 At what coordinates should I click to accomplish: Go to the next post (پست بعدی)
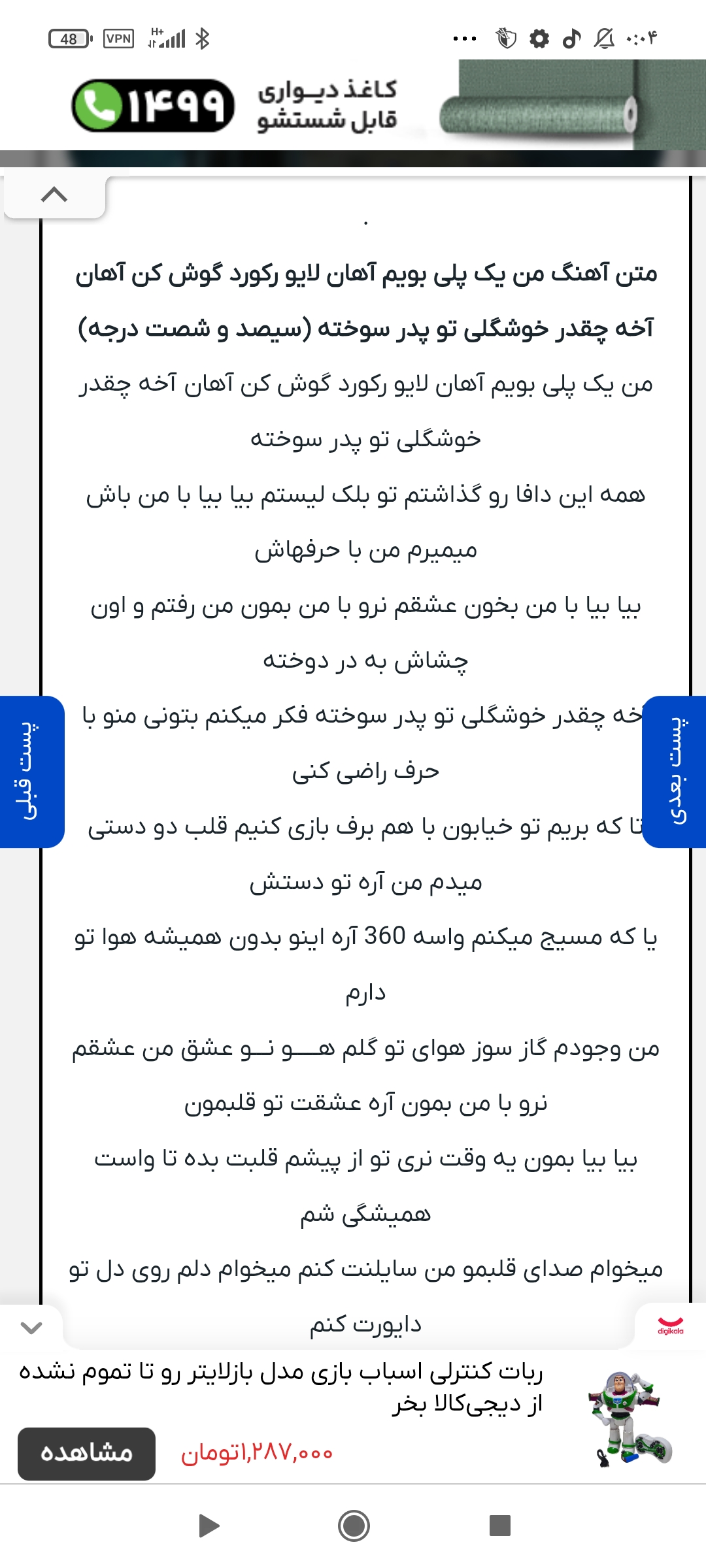[676, 772]
